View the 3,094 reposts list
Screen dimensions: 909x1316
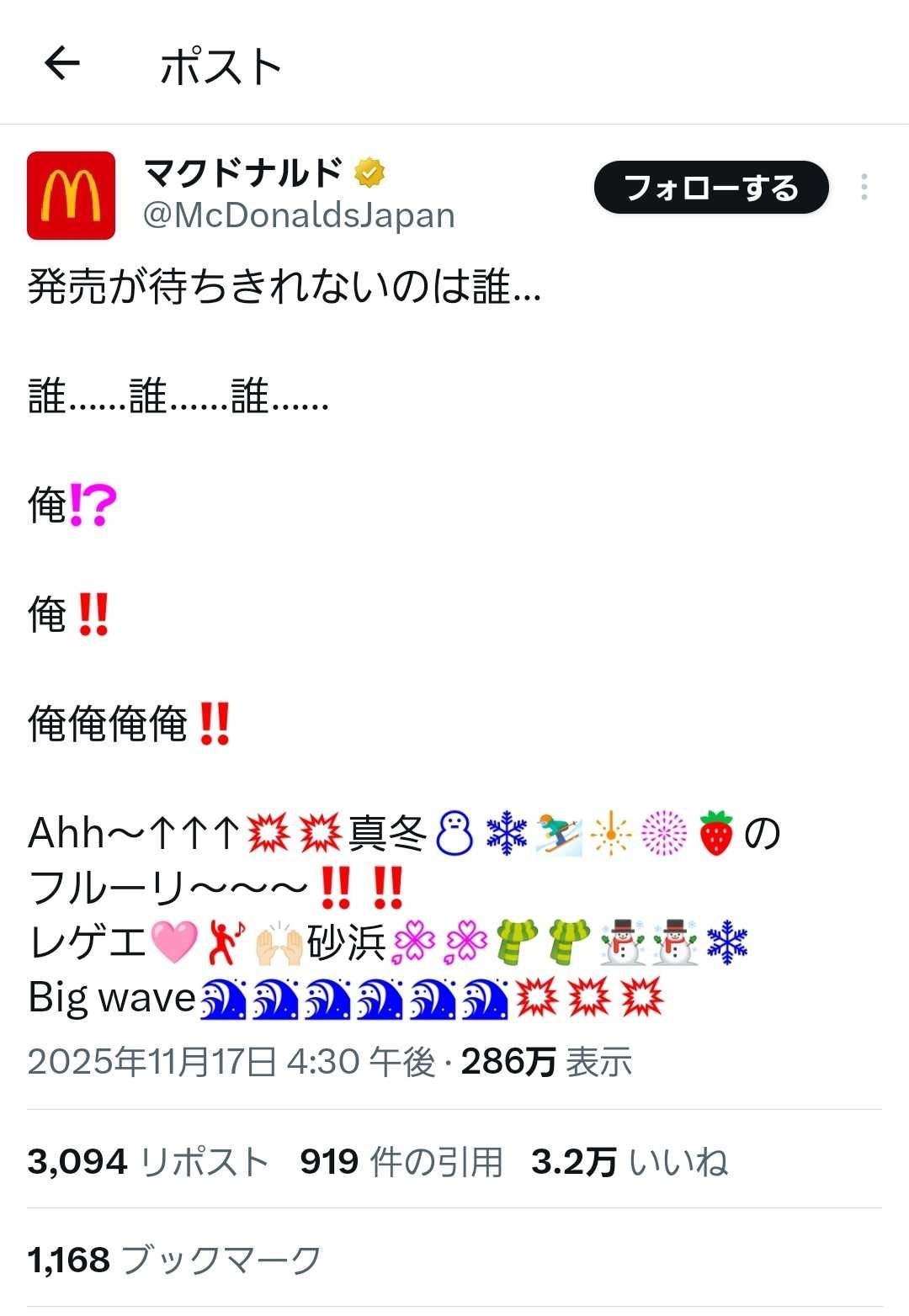tap(147, 1162)
